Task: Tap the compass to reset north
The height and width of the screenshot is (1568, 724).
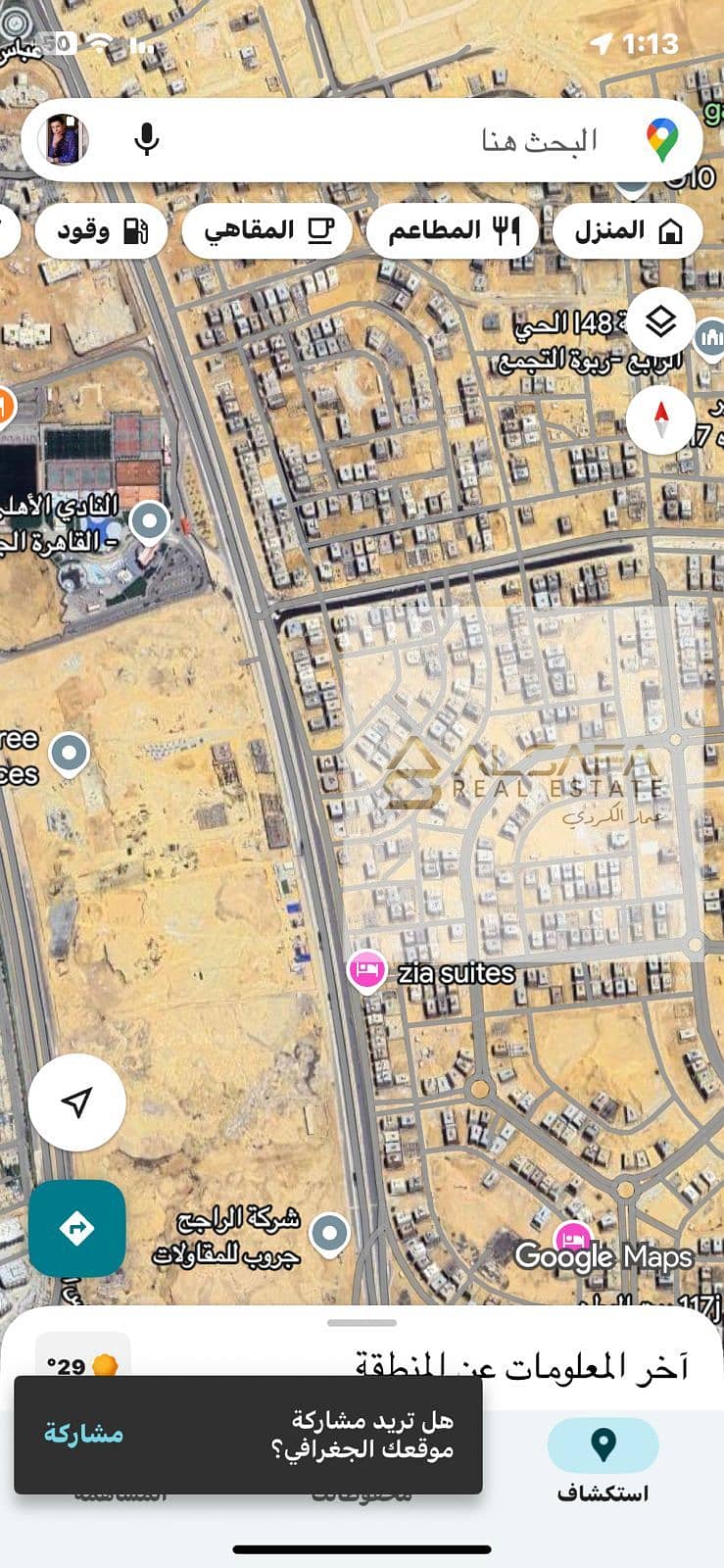Action: pos(661,419)
